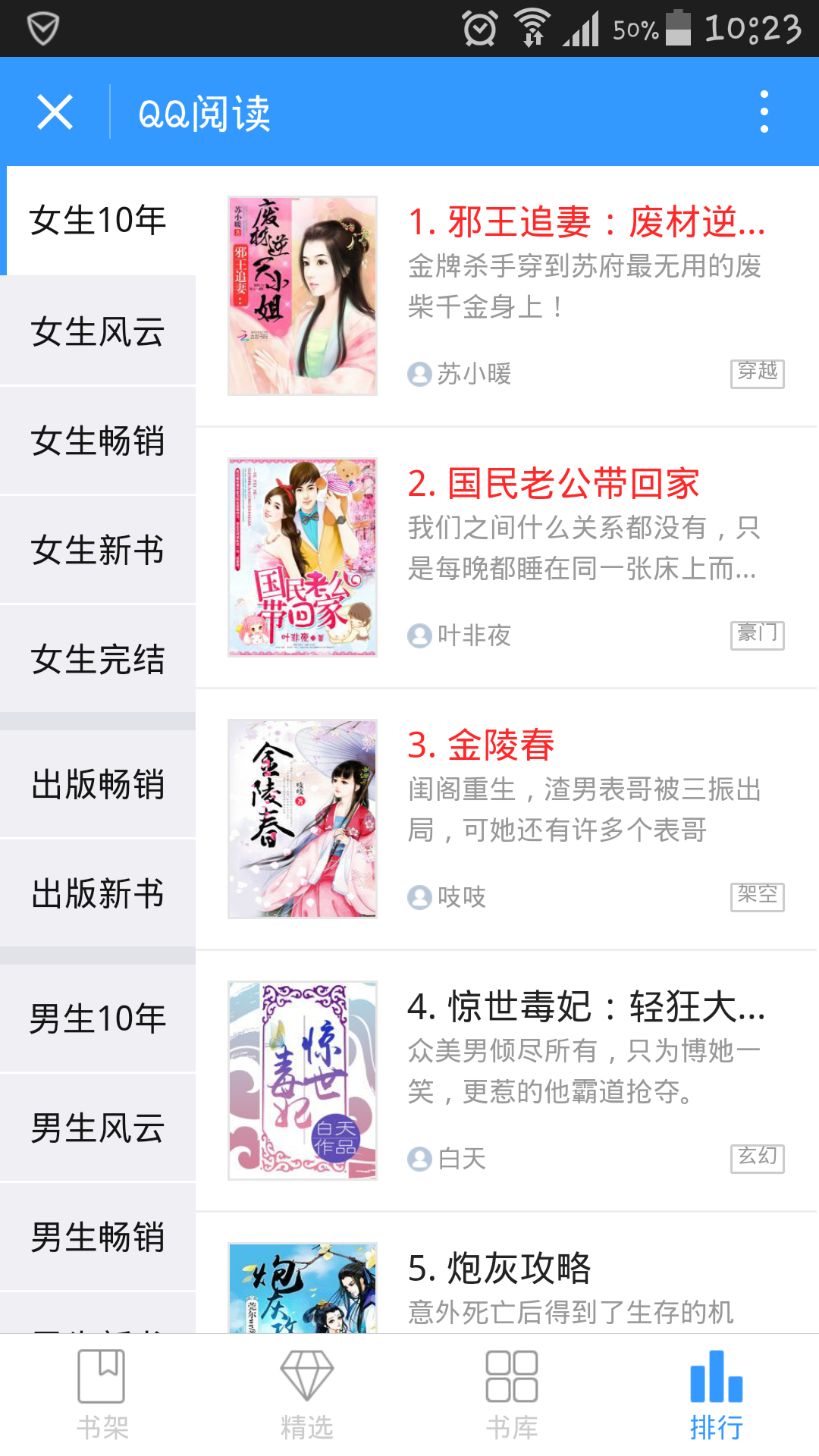
Task: Open the 女生完结 category
Action: click(98, 659)
